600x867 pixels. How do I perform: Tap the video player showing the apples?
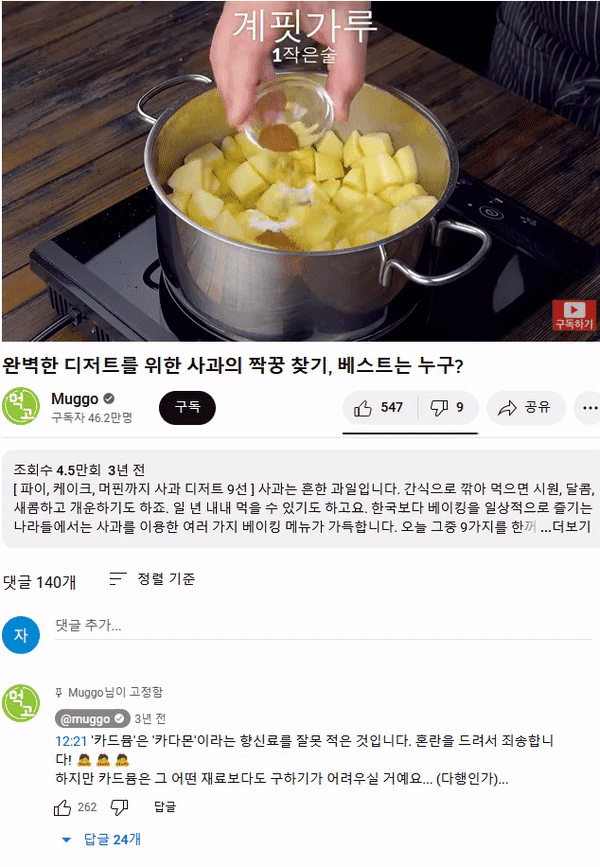tap(300, 170)
